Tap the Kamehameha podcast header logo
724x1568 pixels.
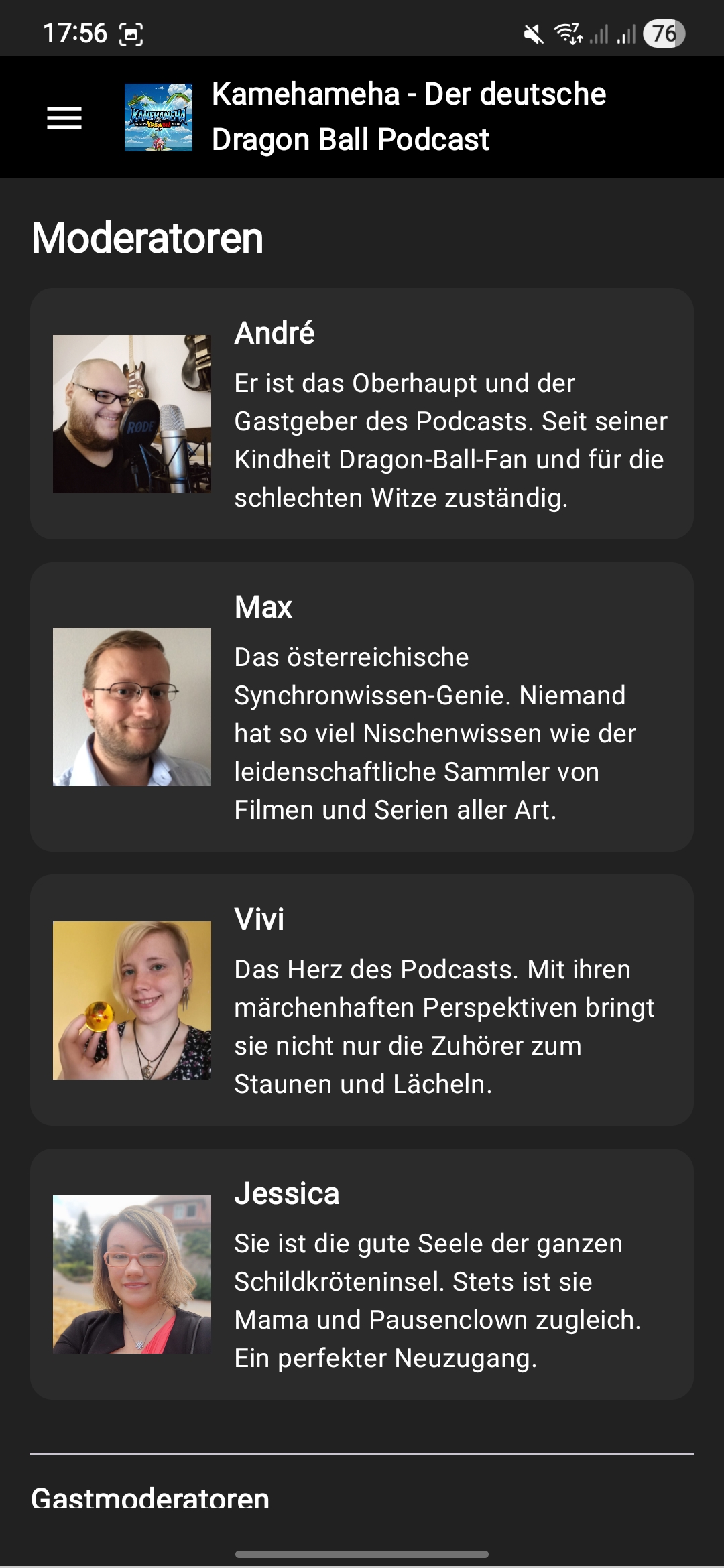[158, 117]
